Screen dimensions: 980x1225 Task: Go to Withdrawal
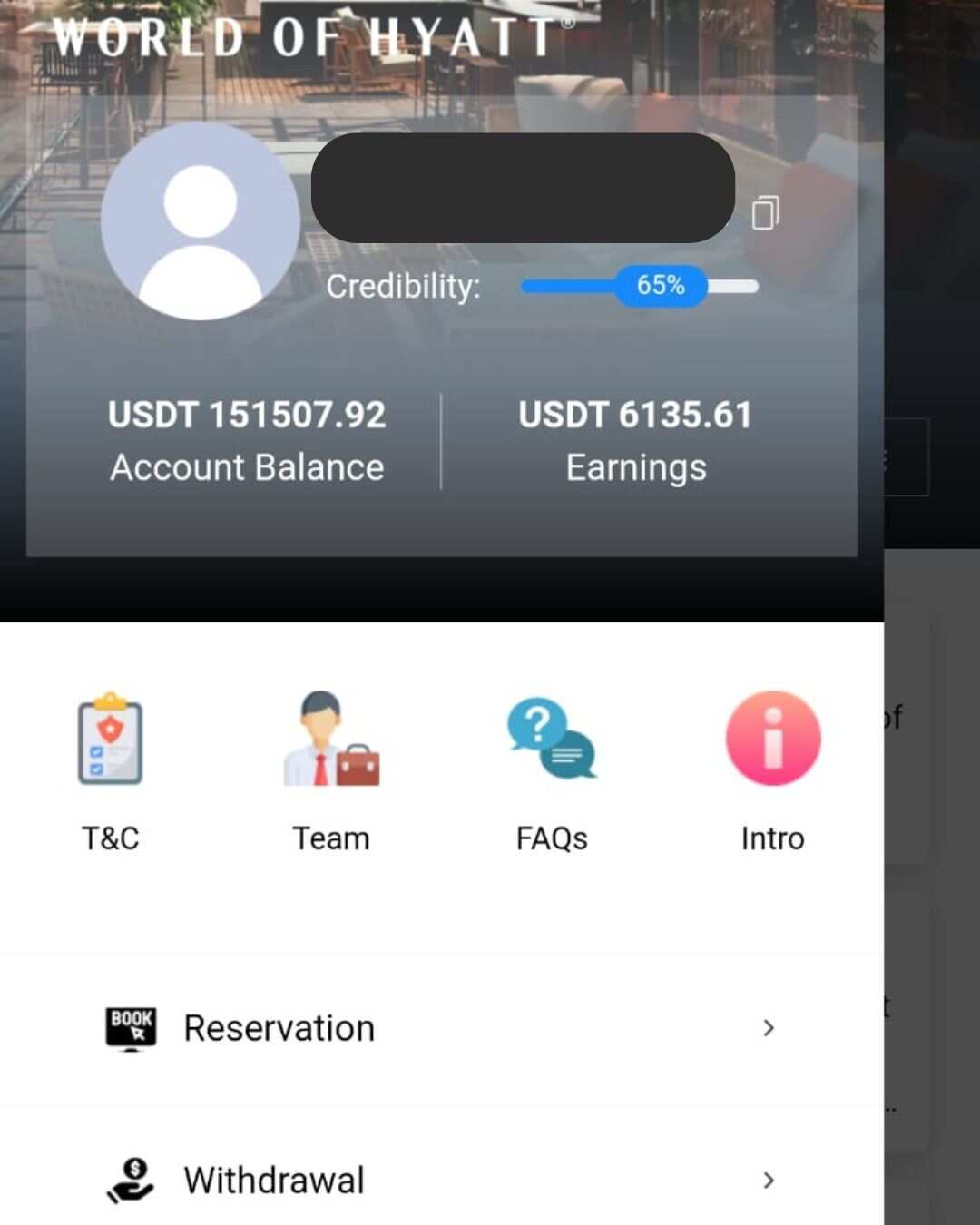tap(441, 1181)
